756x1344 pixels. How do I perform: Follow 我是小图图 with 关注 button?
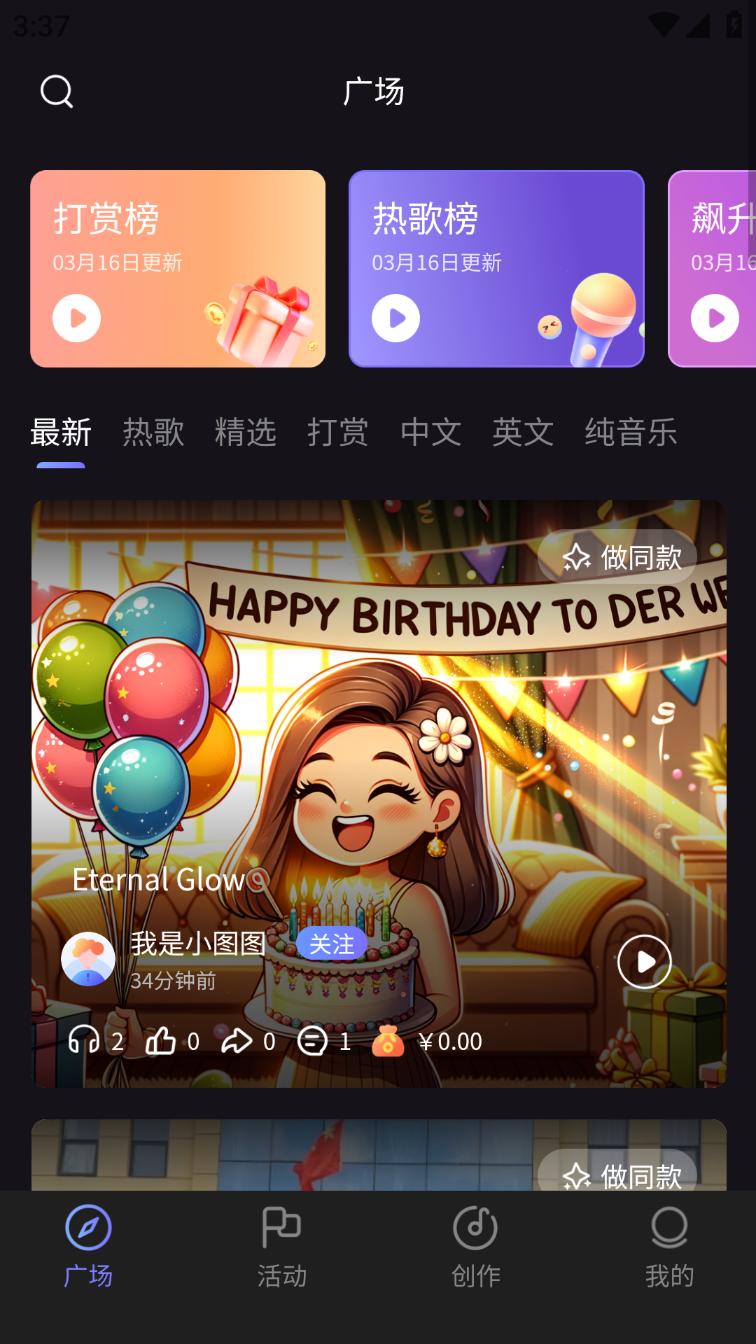coord(331,943)
